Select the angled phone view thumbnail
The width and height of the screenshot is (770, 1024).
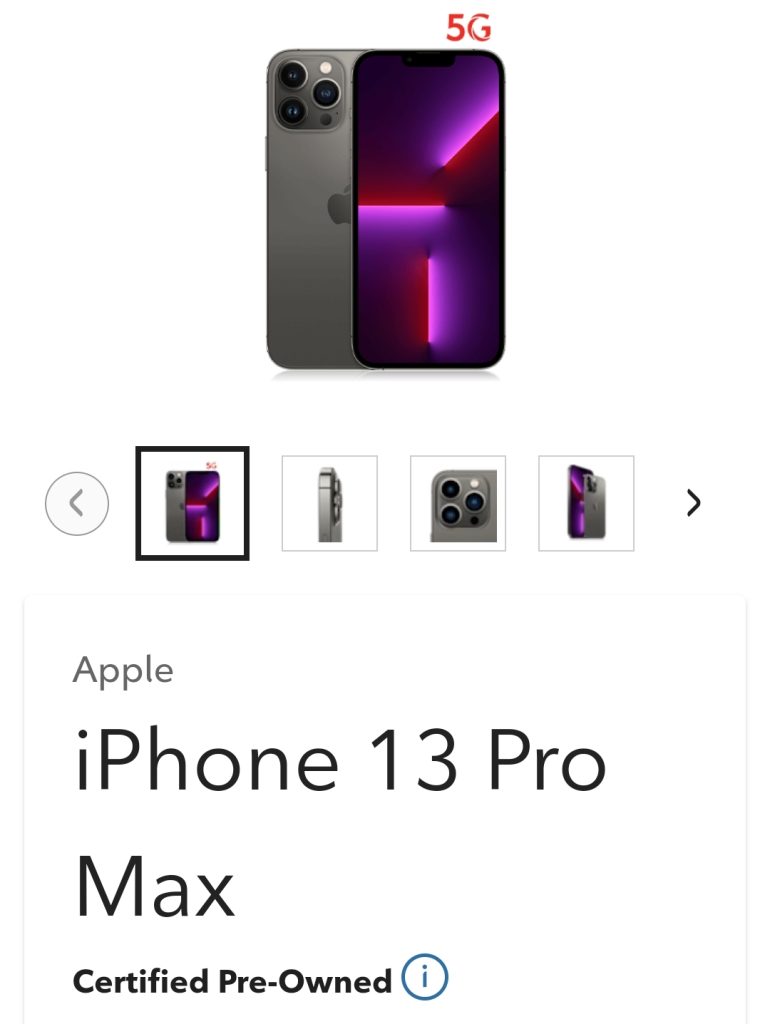pyautogui.click(x=586, y=503)
